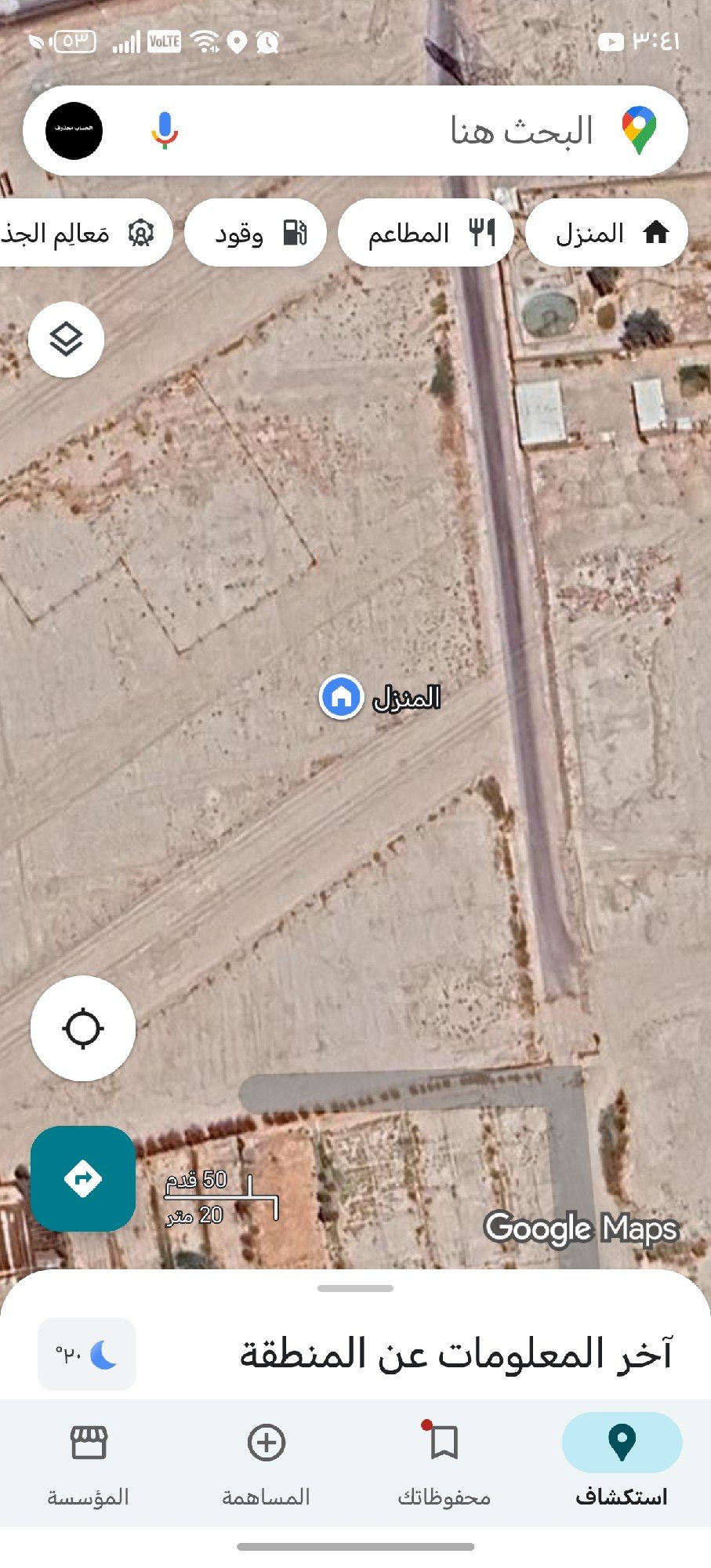
Task: Tap the 'المنزل' home pin on the map
Action: (x=341, y=696)
